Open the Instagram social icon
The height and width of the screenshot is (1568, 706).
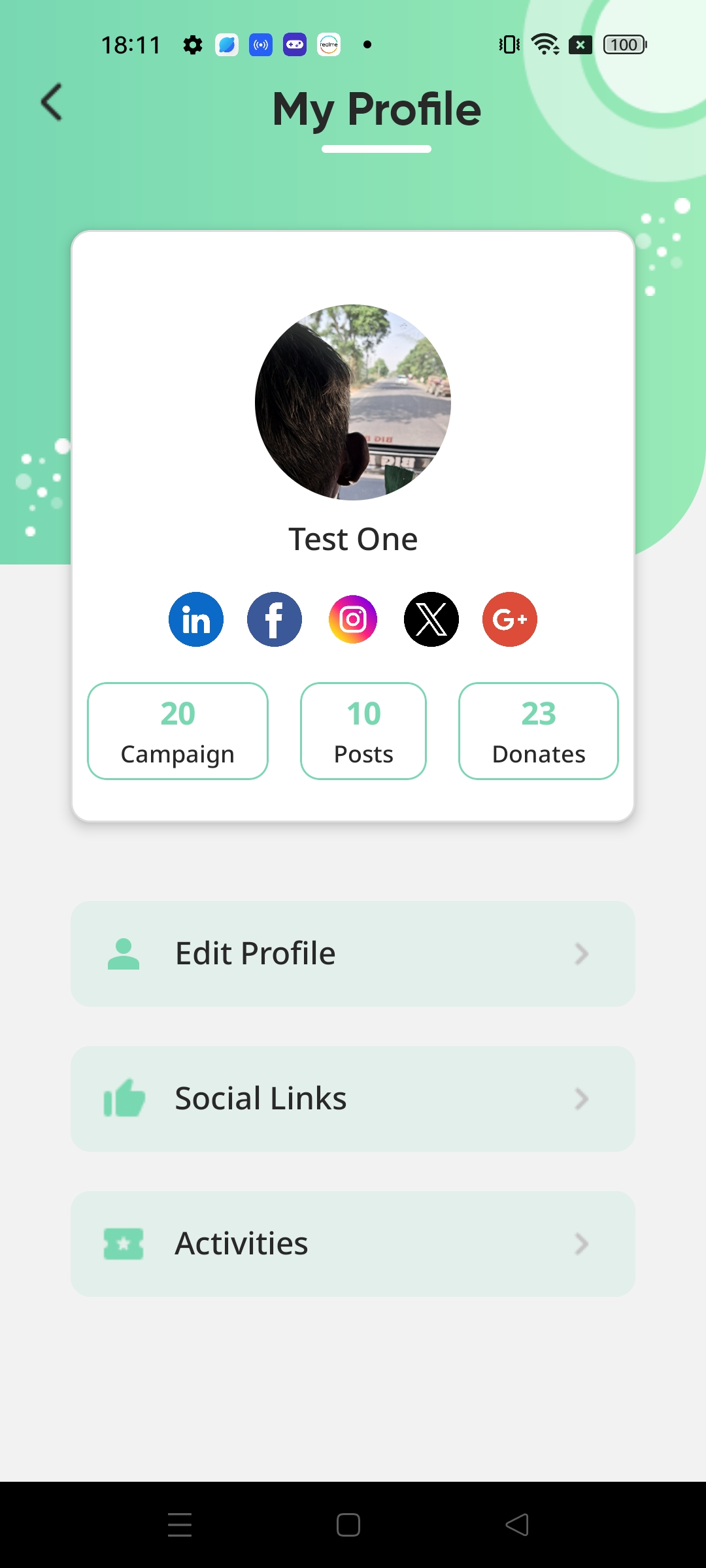pyautogui.click(x=353, y=619)
